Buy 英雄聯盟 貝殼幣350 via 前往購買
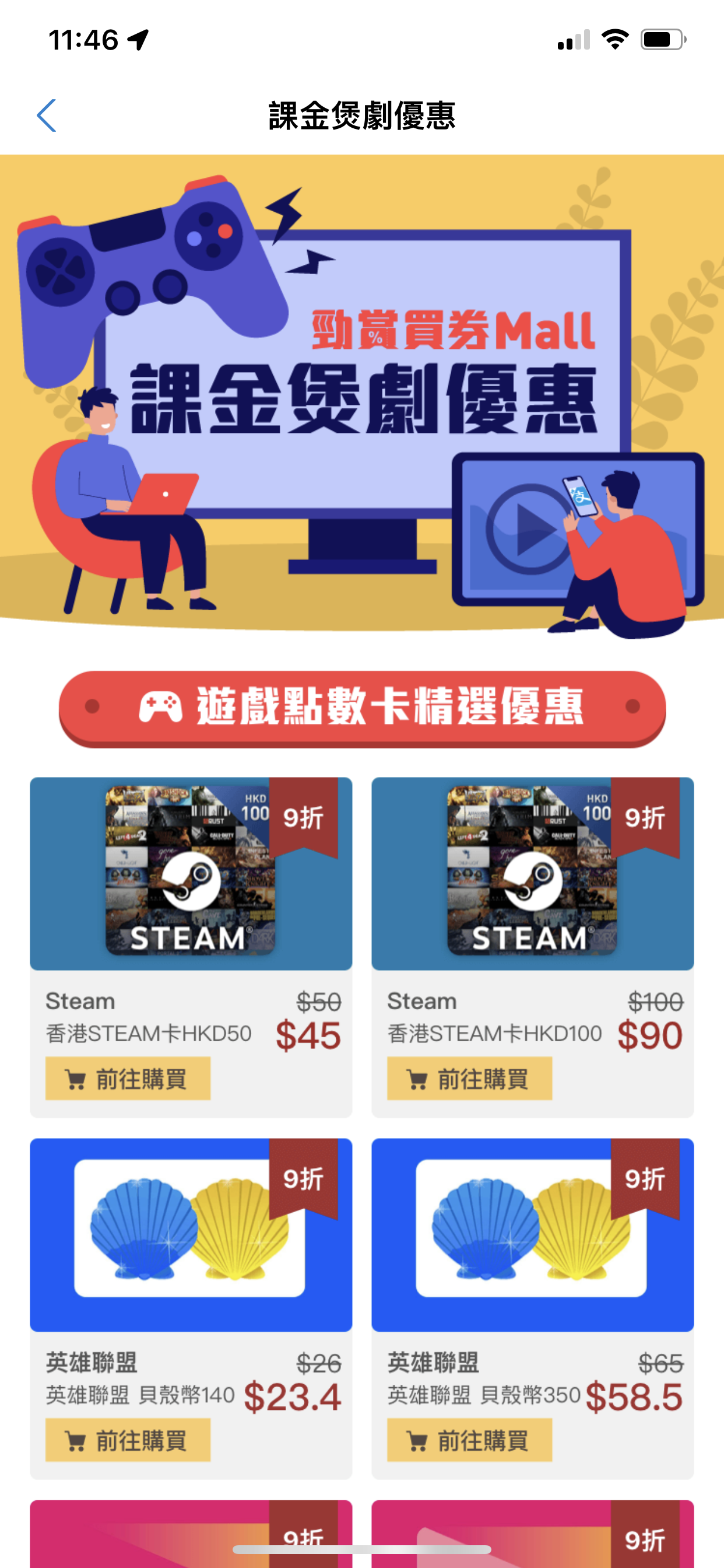 [469, 1440]
